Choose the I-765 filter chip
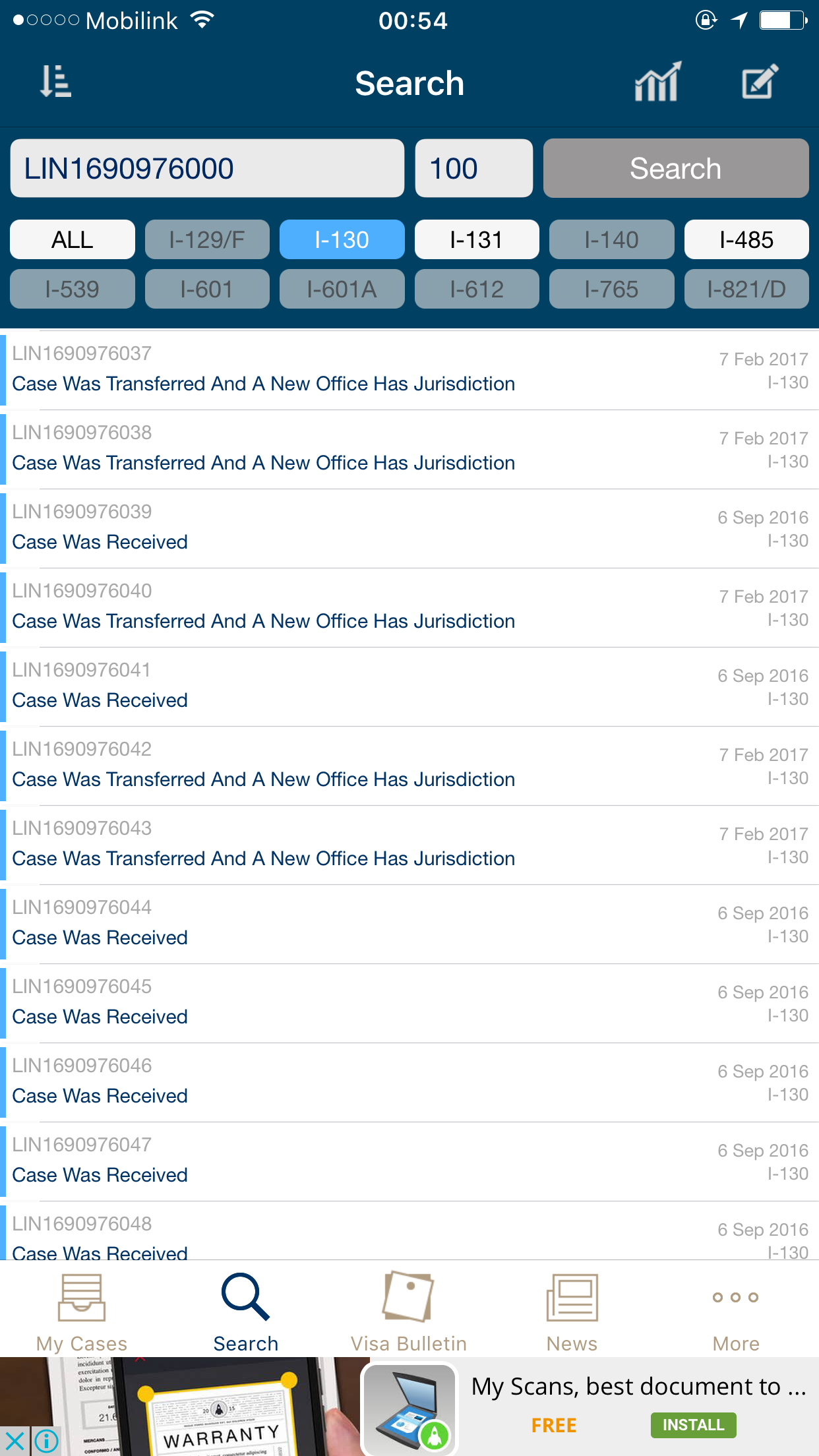The image size is (819, 1456). coord(611,289)
